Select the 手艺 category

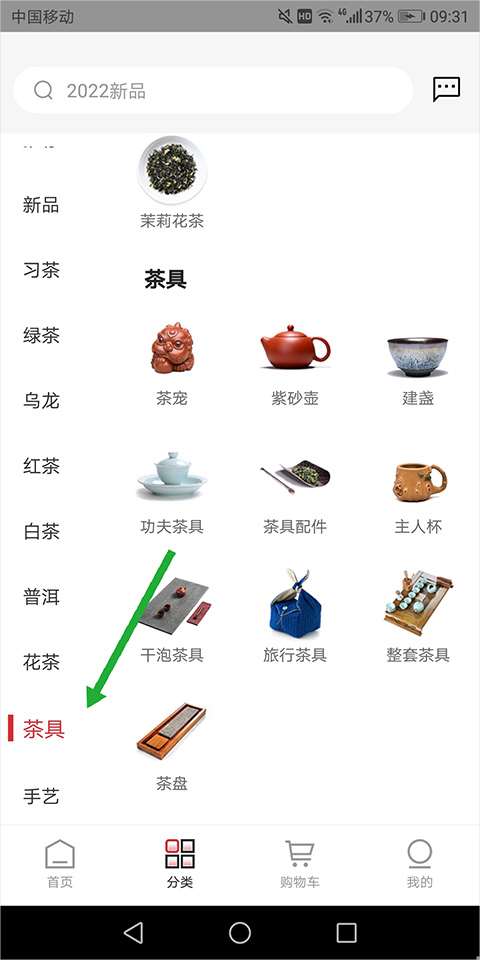pos(41,796)
